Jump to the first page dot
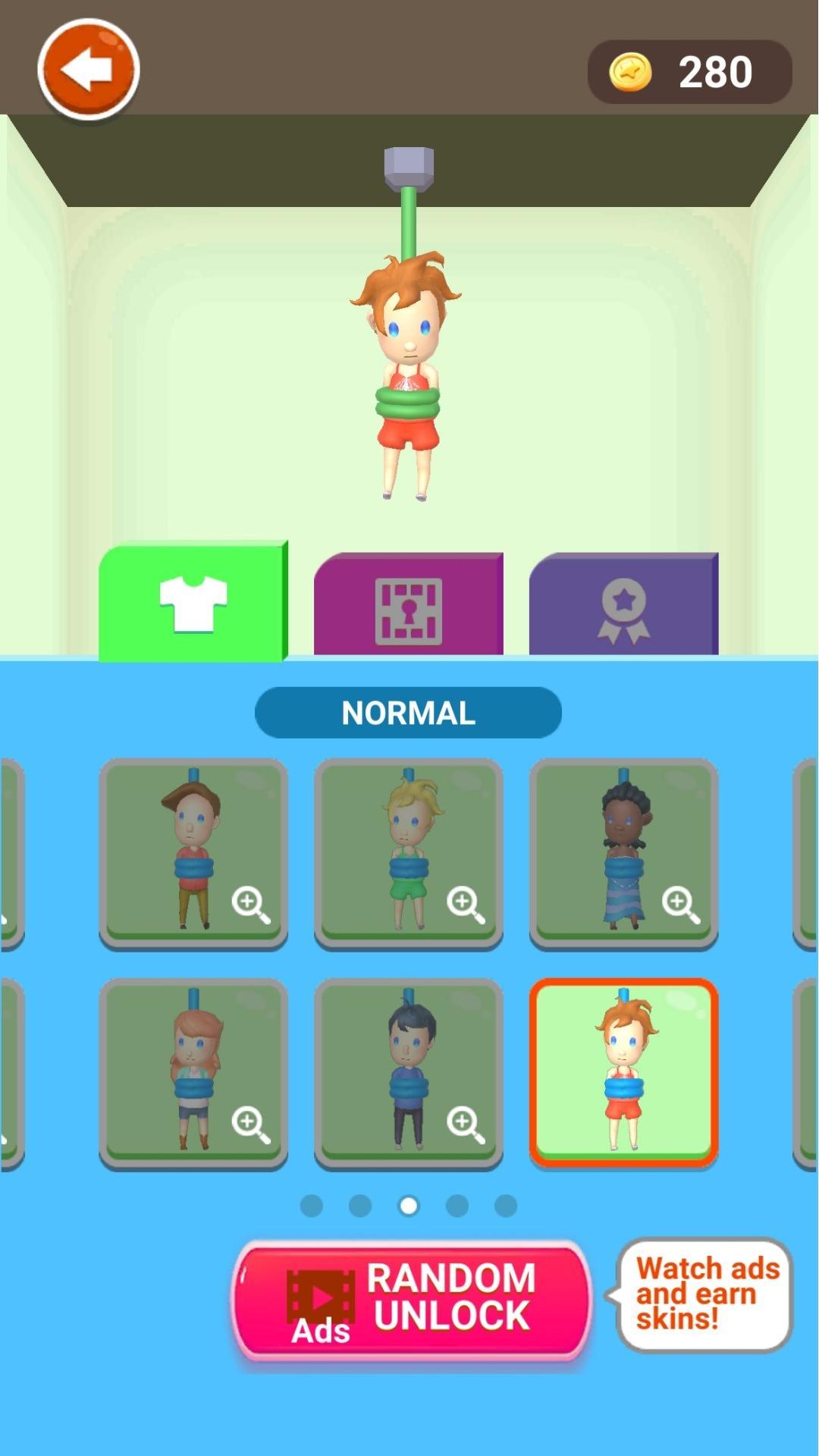819x1456 pixels. tap(312, 1206)
